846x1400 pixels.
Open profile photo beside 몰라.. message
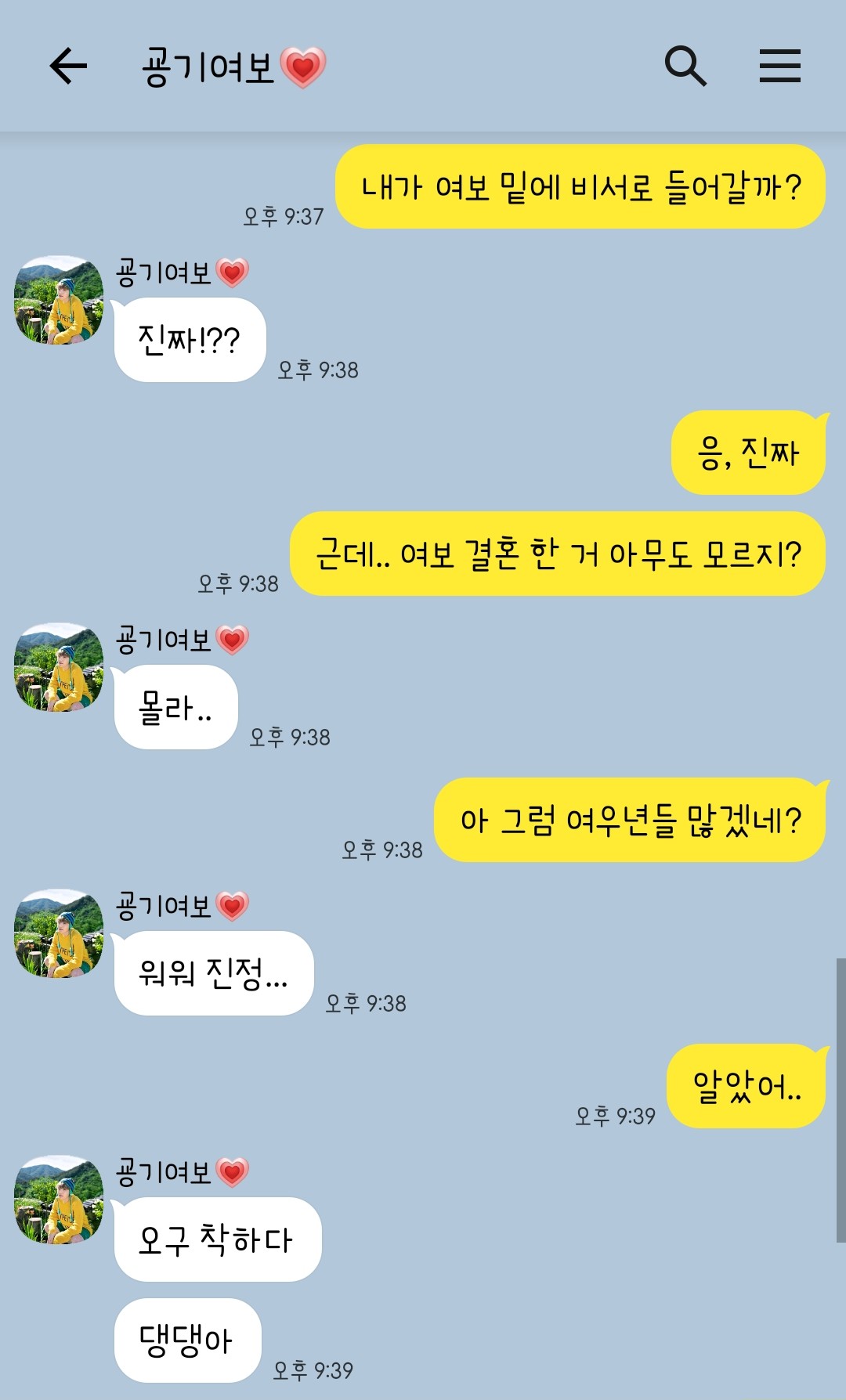pos(59,667)
